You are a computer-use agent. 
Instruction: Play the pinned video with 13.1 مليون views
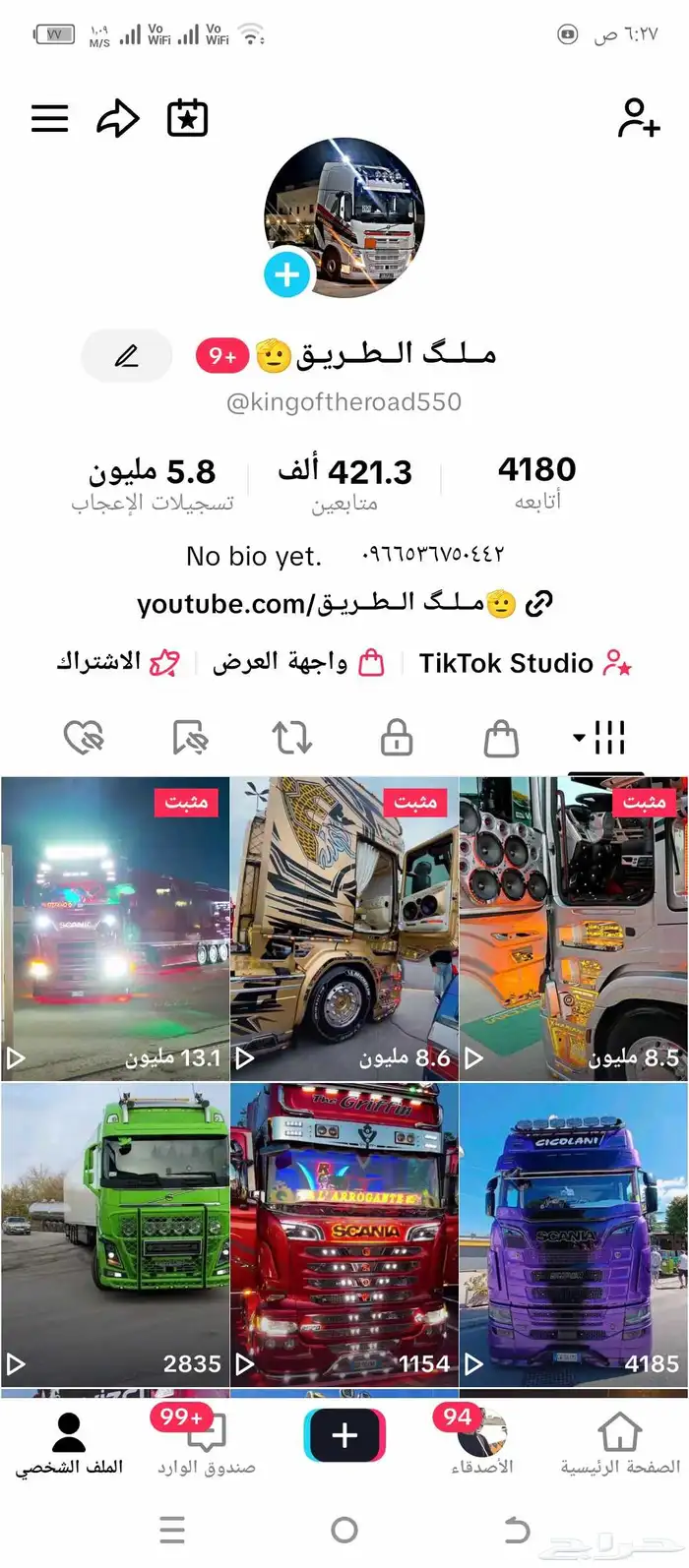(115, 930)
